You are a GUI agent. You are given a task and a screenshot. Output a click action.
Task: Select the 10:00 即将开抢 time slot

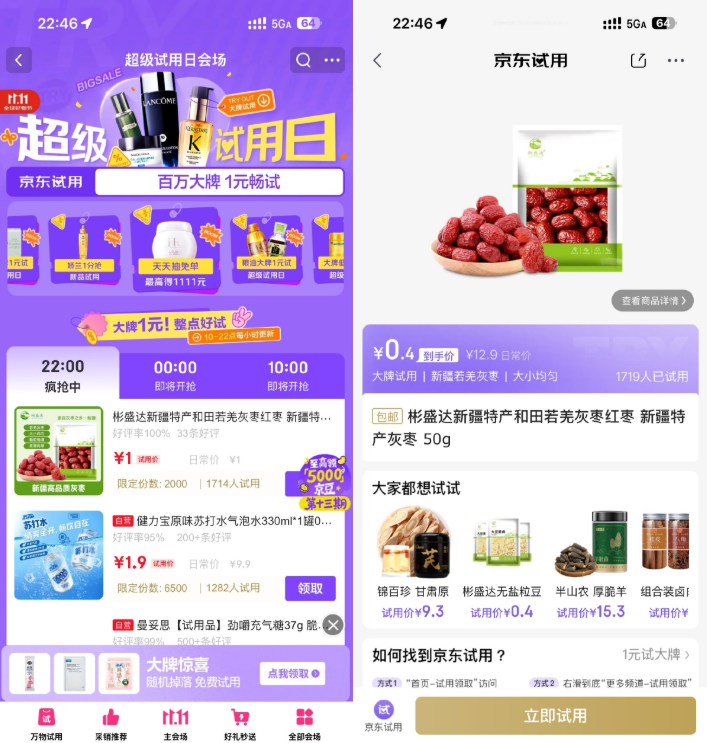(x=288, y=376)
